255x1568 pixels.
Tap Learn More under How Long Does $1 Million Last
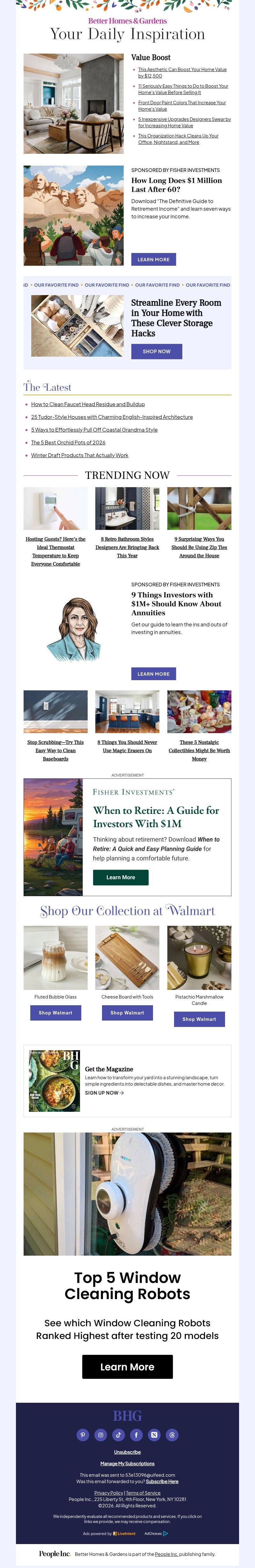click(153, 259)
